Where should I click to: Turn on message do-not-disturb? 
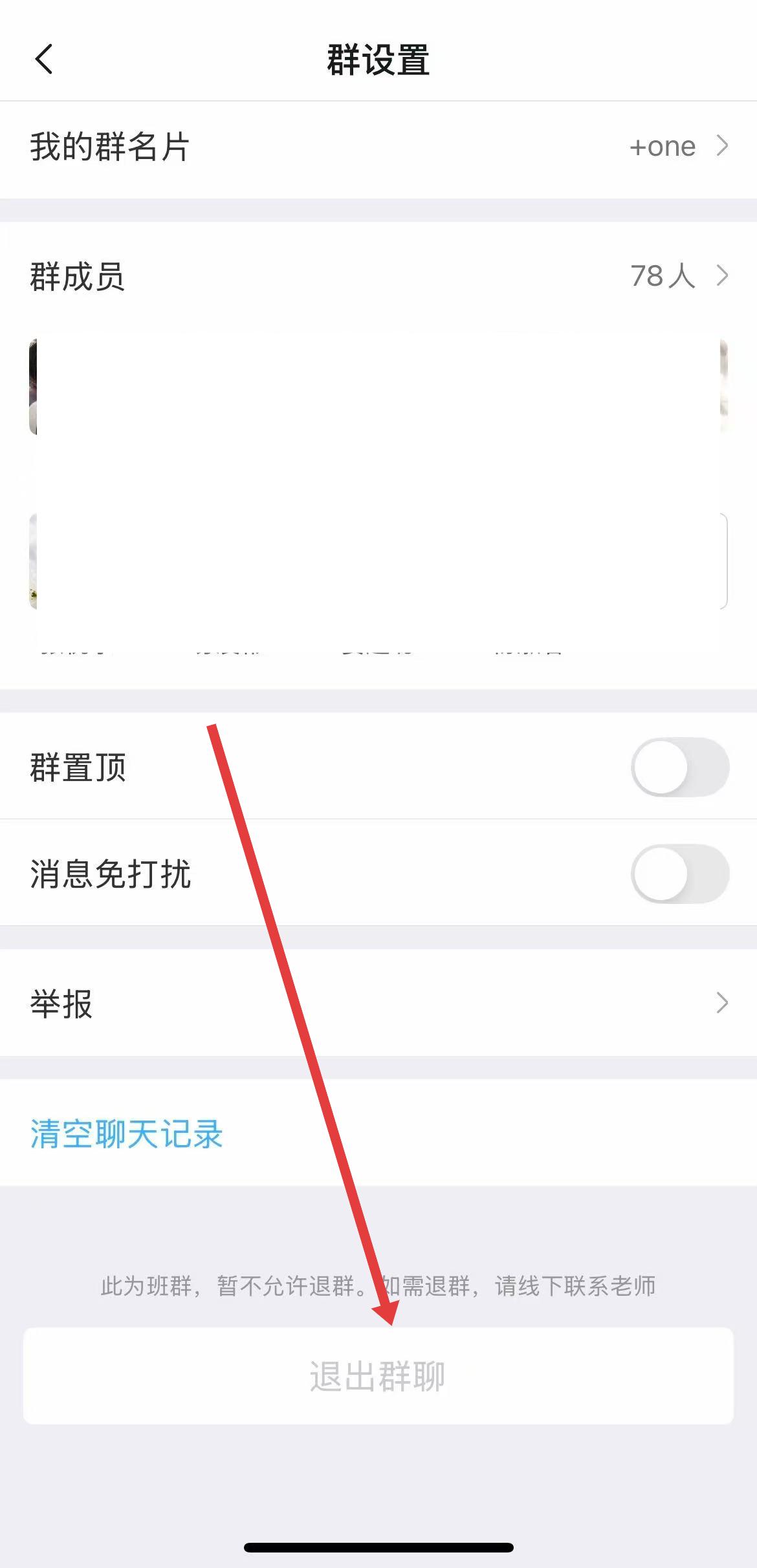[679, 874]
